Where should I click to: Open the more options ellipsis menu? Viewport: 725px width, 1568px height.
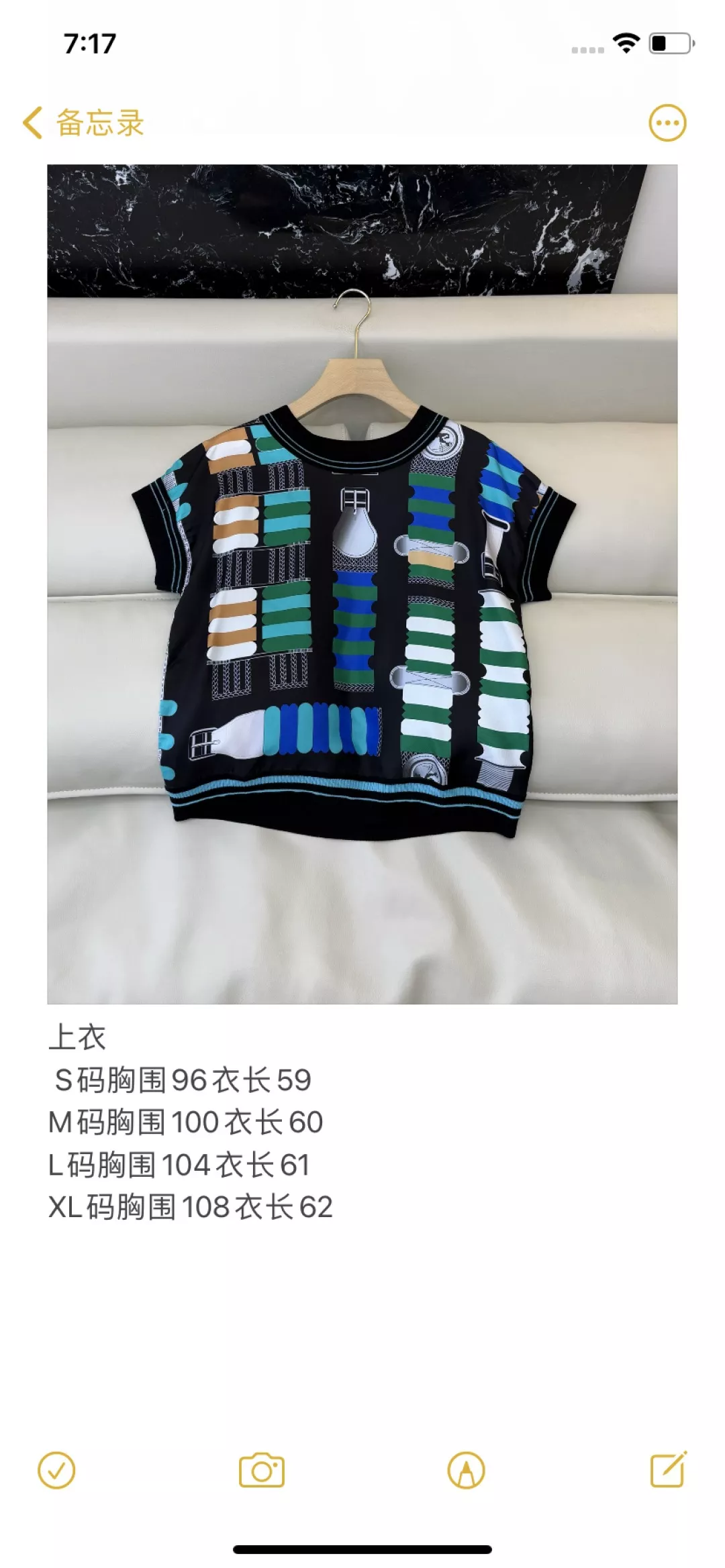(x=667, y=123)
